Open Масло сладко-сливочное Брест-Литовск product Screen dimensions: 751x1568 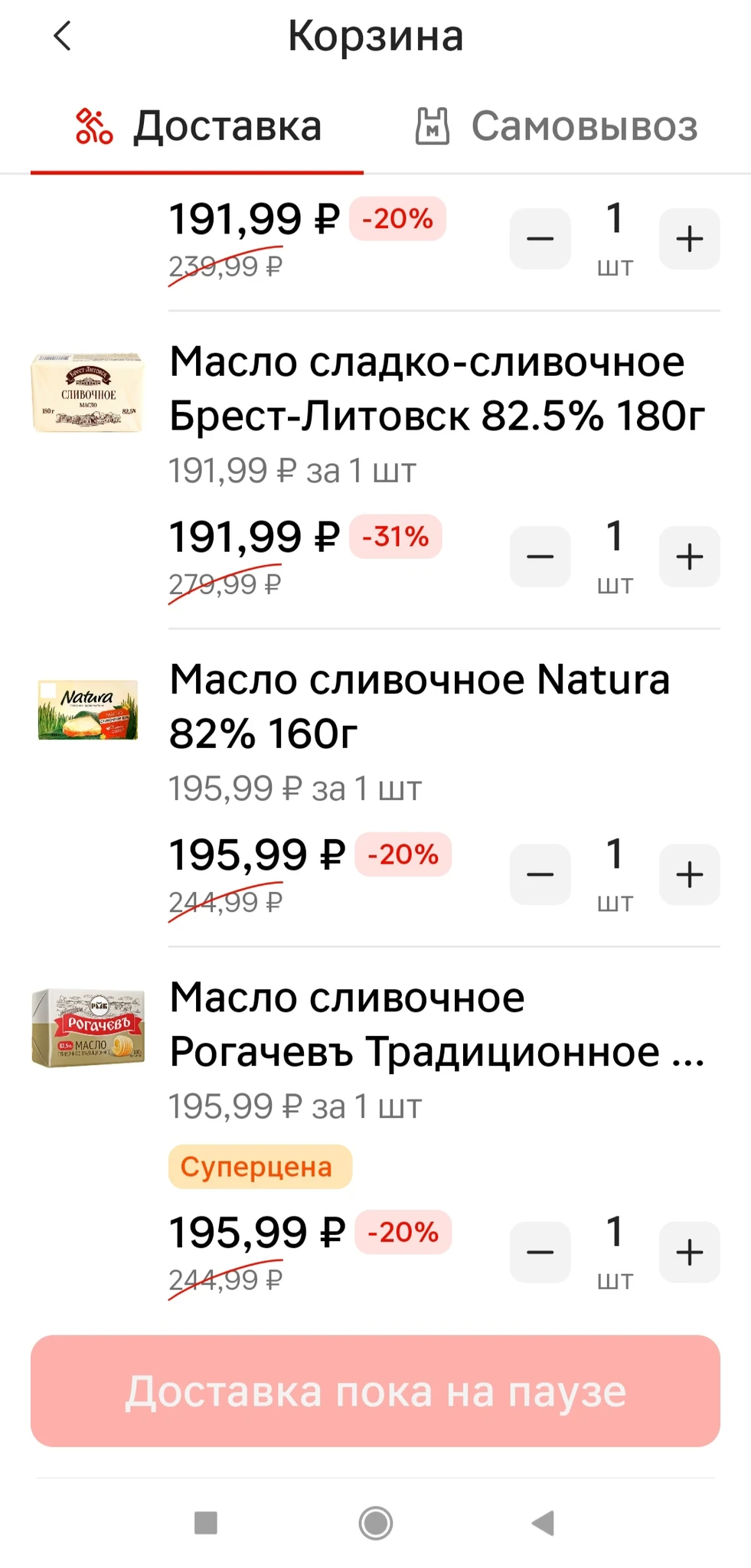tap(436, 389)
